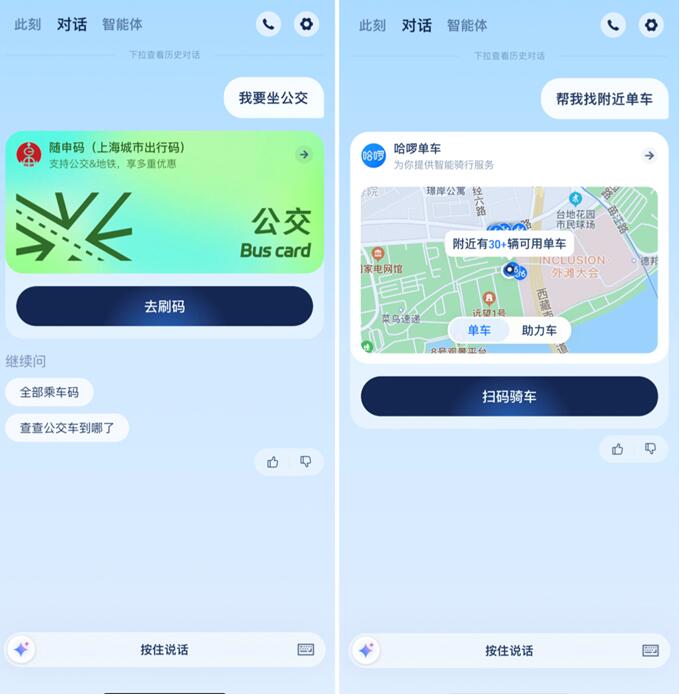Image resolution: width=679 pixels, height=696 pixels.
Task: Open the 随申码 bus card arrow
Action: click(304, 154)
